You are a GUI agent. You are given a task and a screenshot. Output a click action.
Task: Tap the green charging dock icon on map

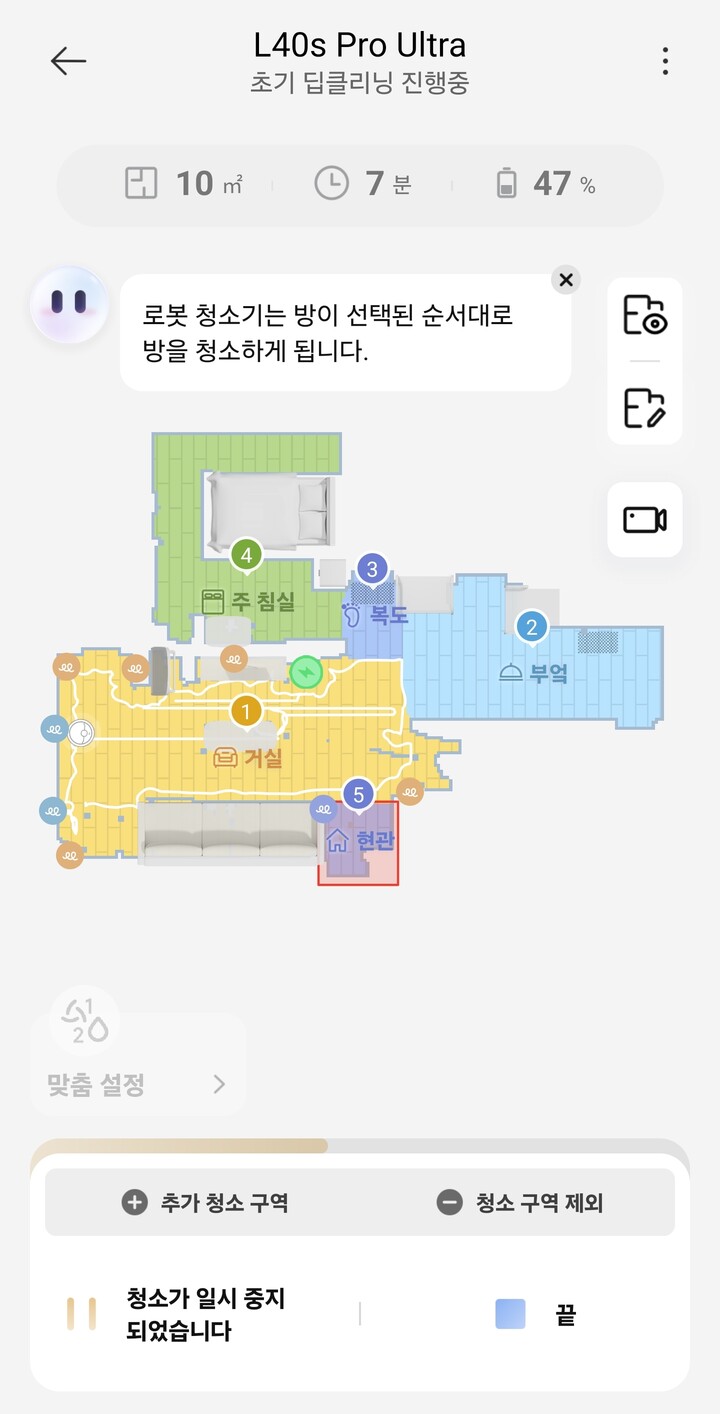[x=307, y=672]
